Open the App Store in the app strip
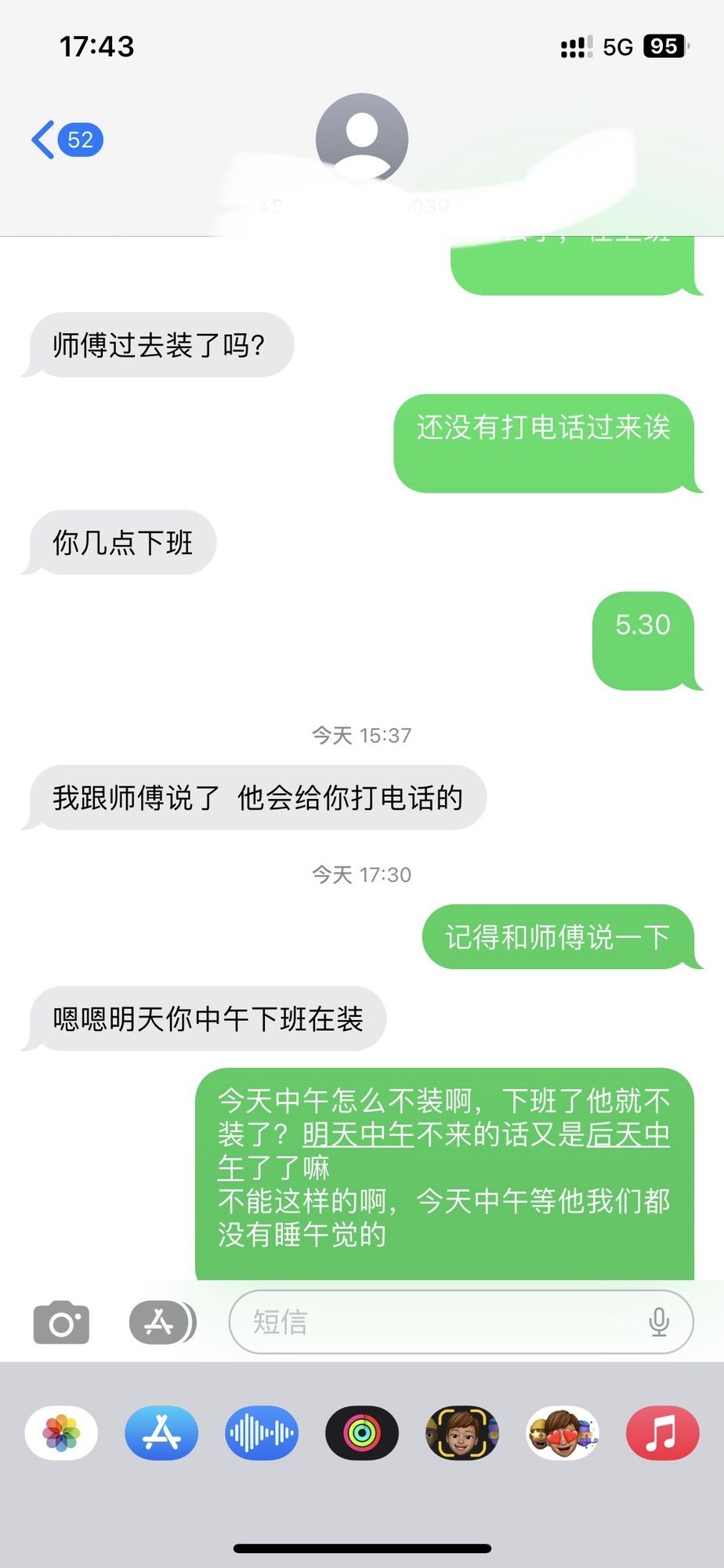 161,1433
